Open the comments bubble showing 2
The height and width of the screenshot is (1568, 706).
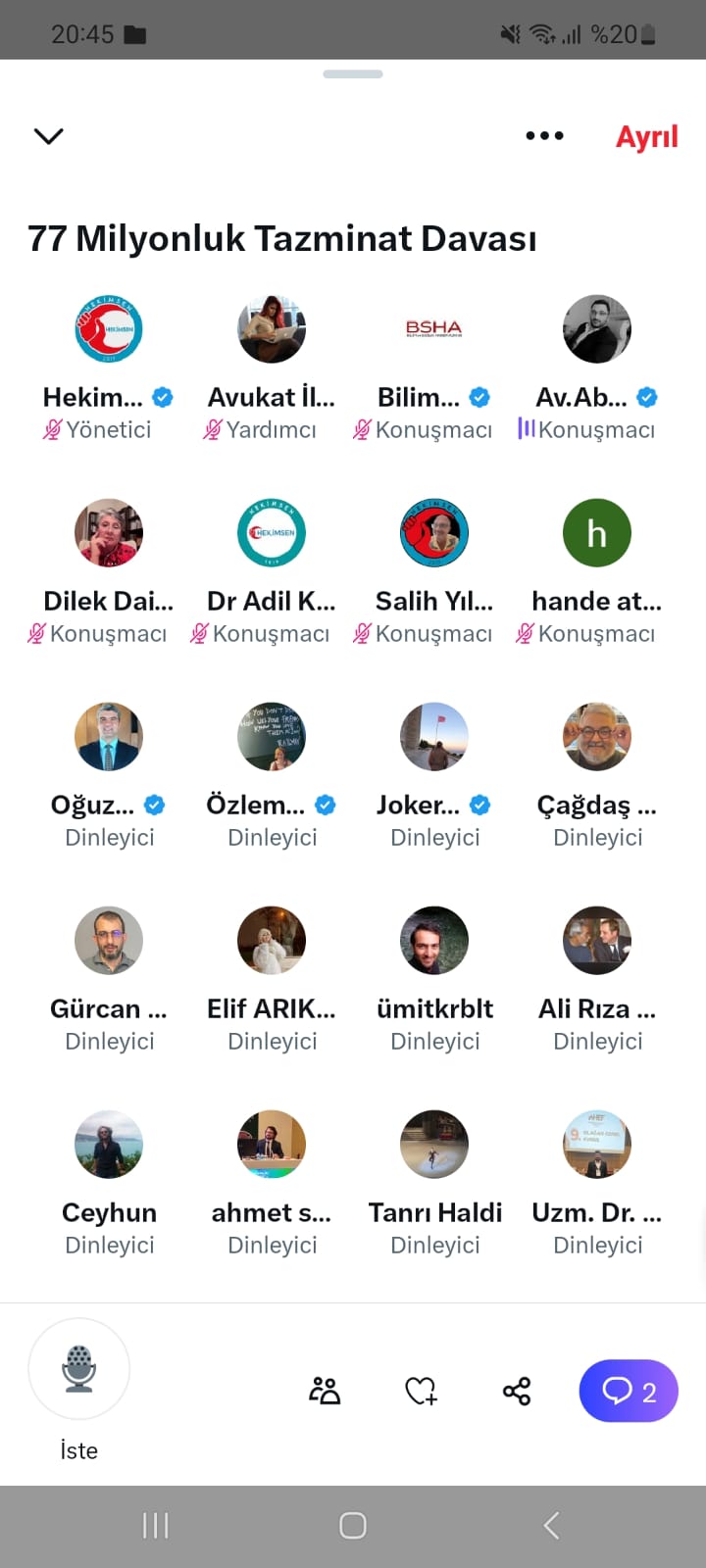click(629, 1391)
